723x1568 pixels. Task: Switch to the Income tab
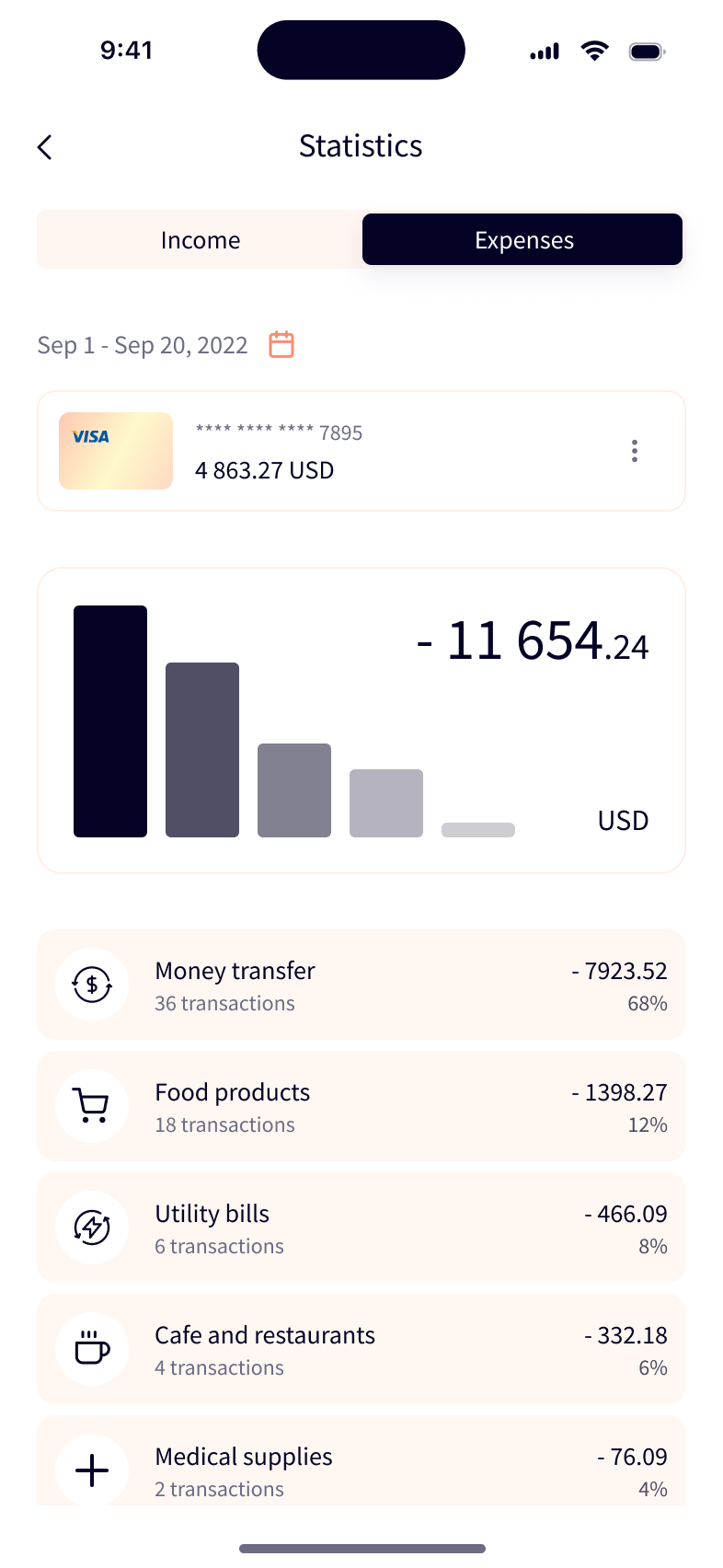tap(200, 240)
